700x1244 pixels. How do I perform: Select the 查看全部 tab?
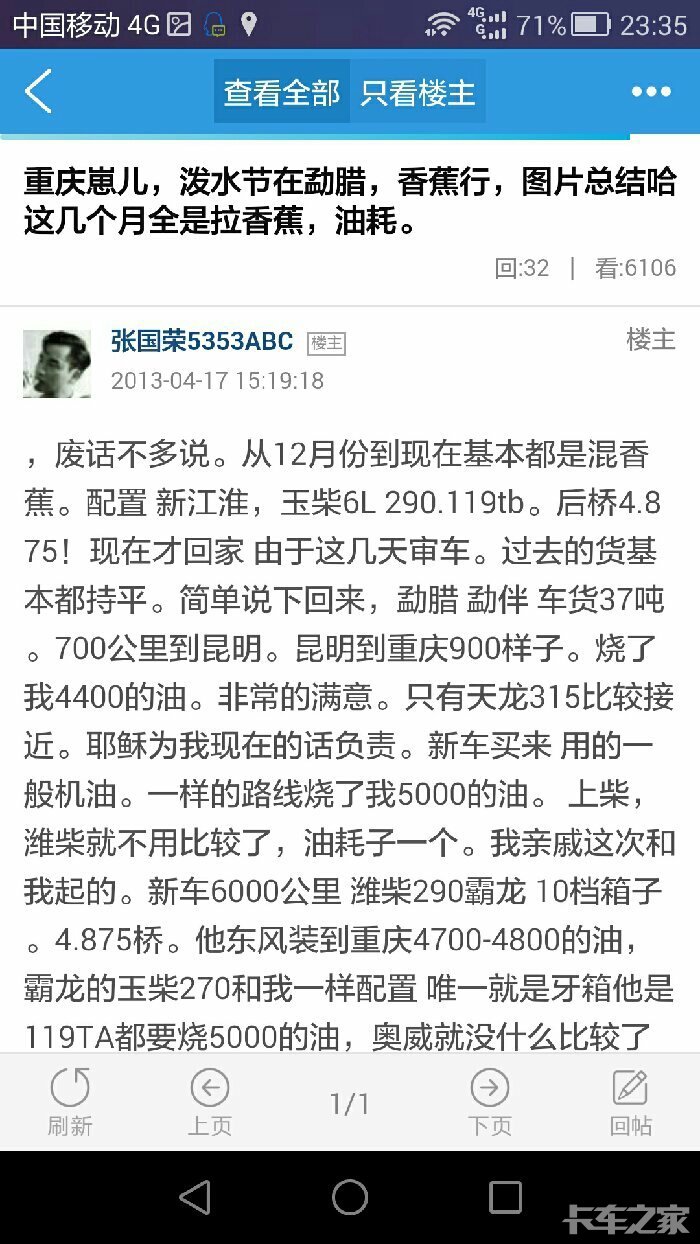coord(282,92)
